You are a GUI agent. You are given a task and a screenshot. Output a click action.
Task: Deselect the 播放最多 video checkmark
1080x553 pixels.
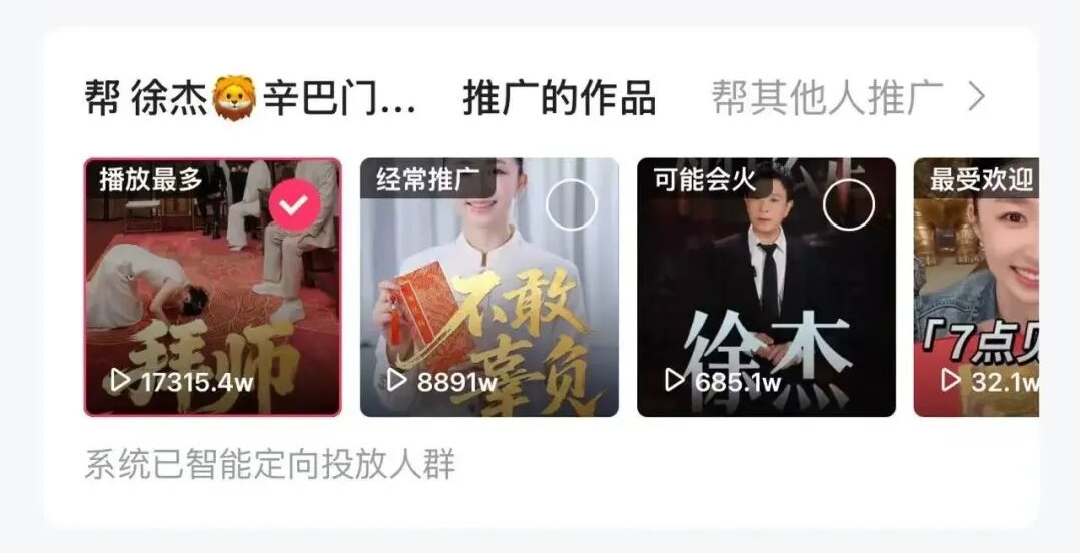click(x=295, y=206)
